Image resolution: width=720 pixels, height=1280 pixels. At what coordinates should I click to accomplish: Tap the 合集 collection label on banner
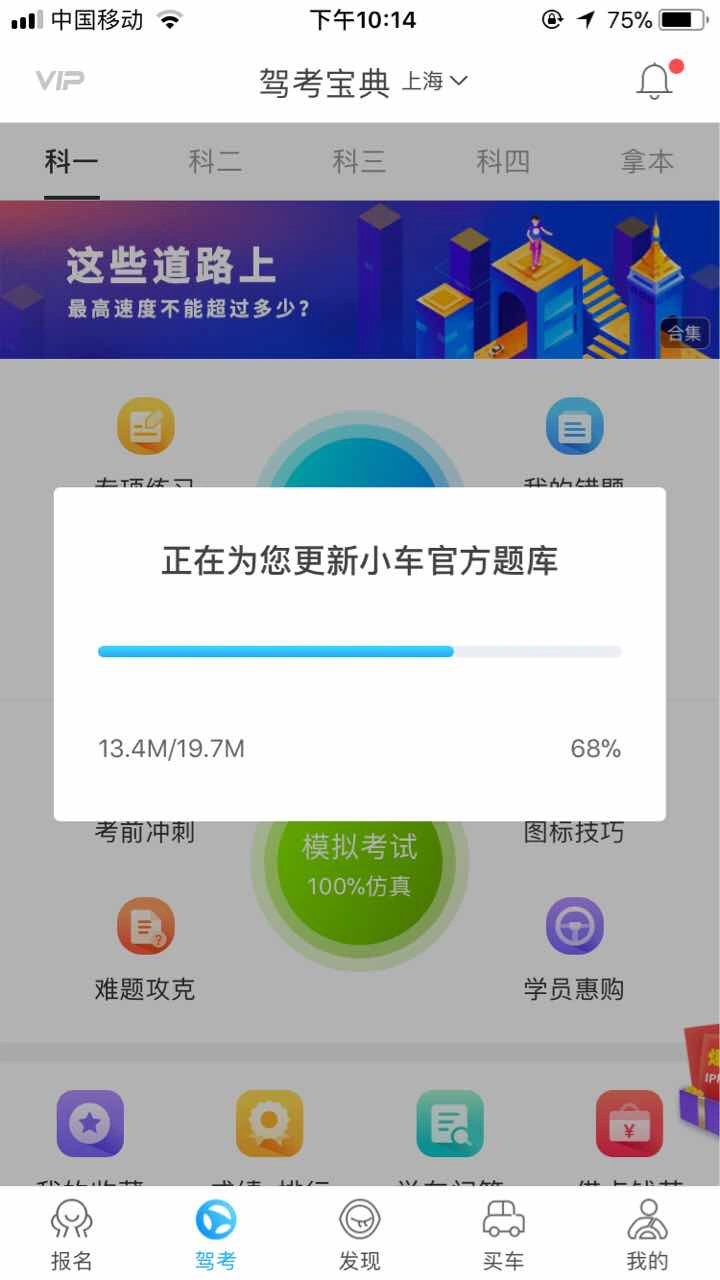(685, 333)
